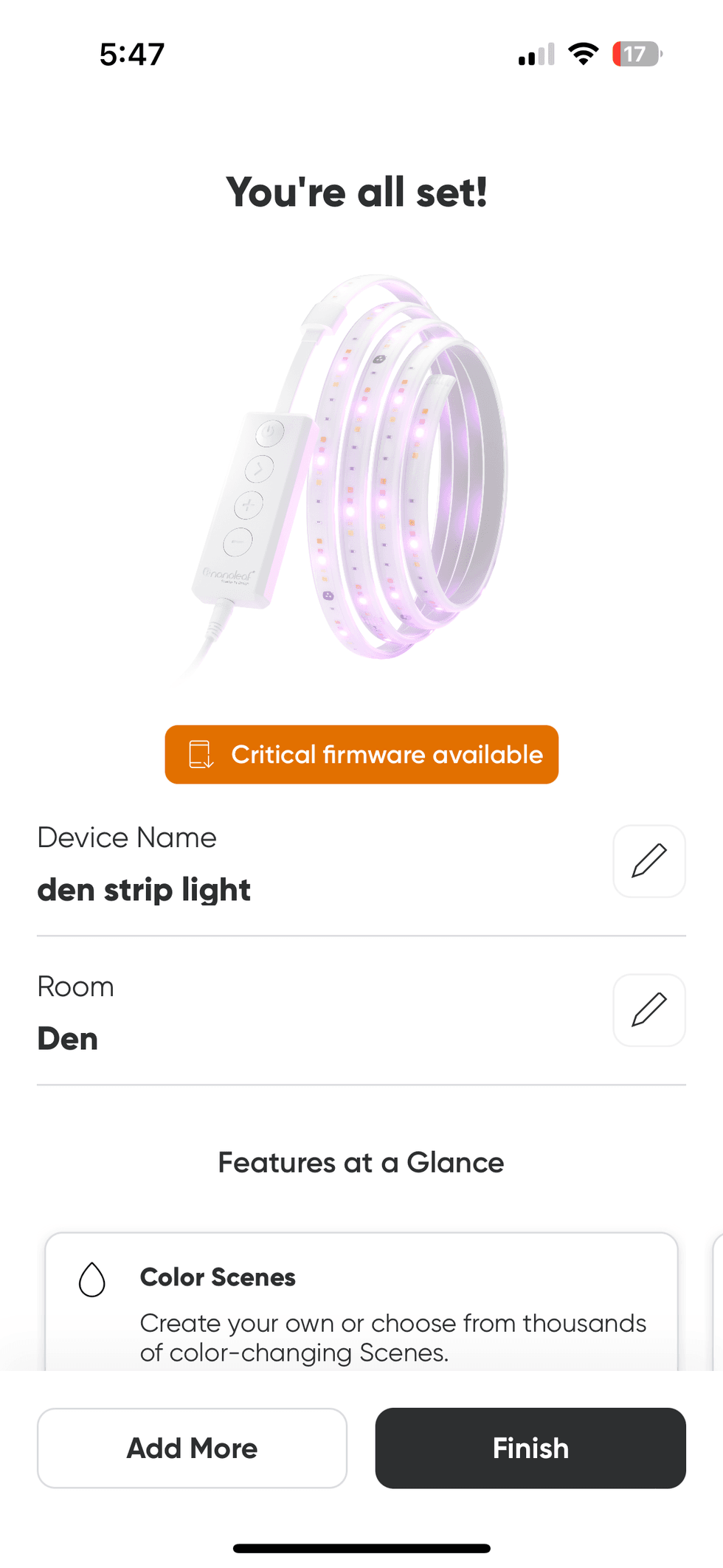Click the firmware download icon
The image size is (723, 1568).
201,754
